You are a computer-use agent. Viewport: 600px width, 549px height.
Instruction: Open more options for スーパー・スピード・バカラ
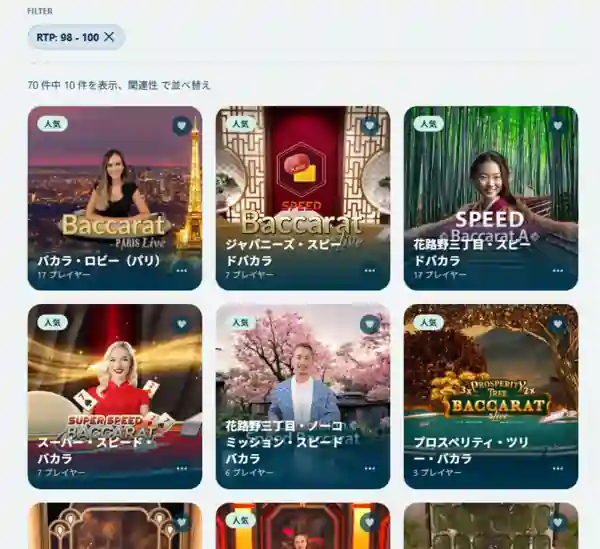(x=181, y=468)
